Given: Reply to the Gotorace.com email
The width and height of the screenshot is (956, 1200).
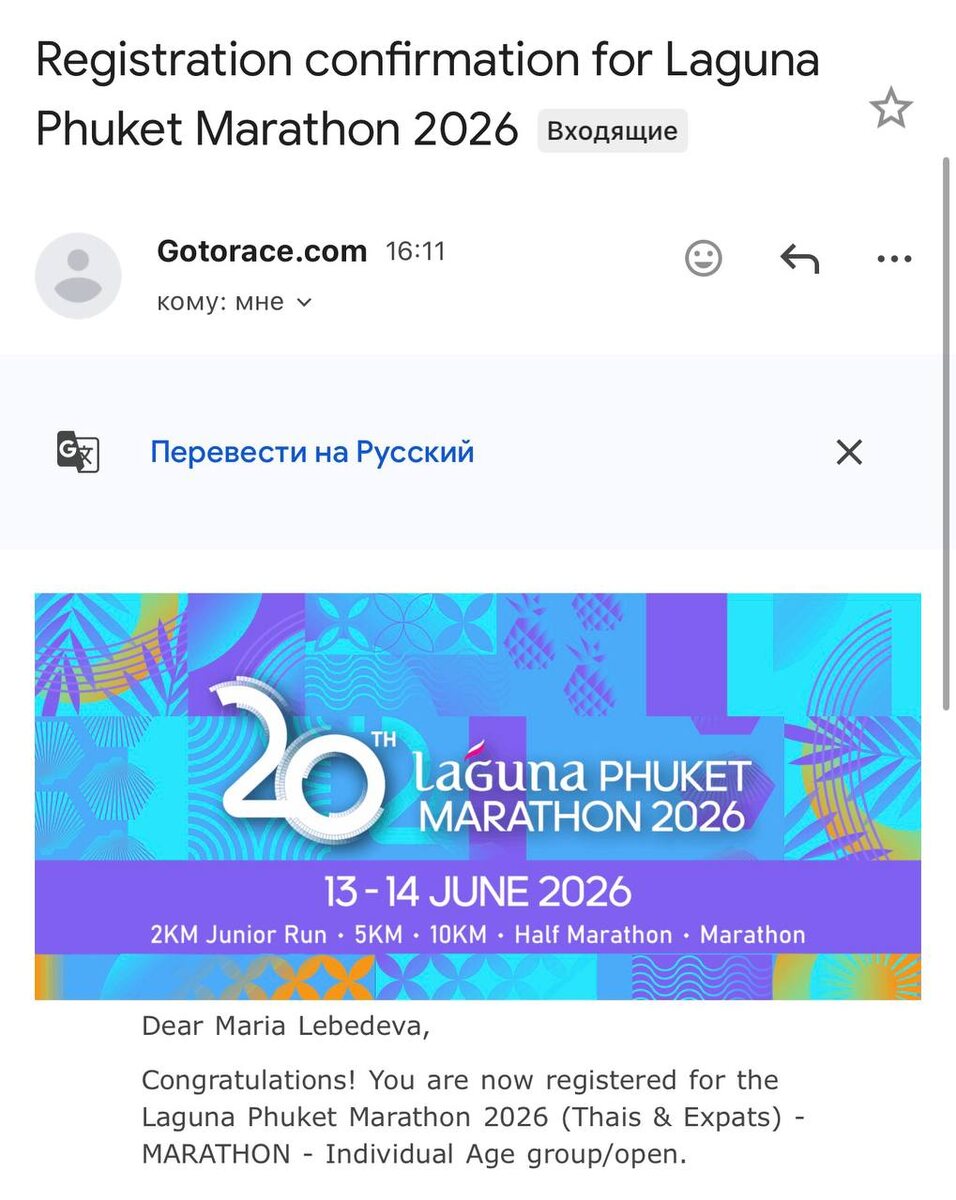Looking at the screenshot, I should pos(799,259).
